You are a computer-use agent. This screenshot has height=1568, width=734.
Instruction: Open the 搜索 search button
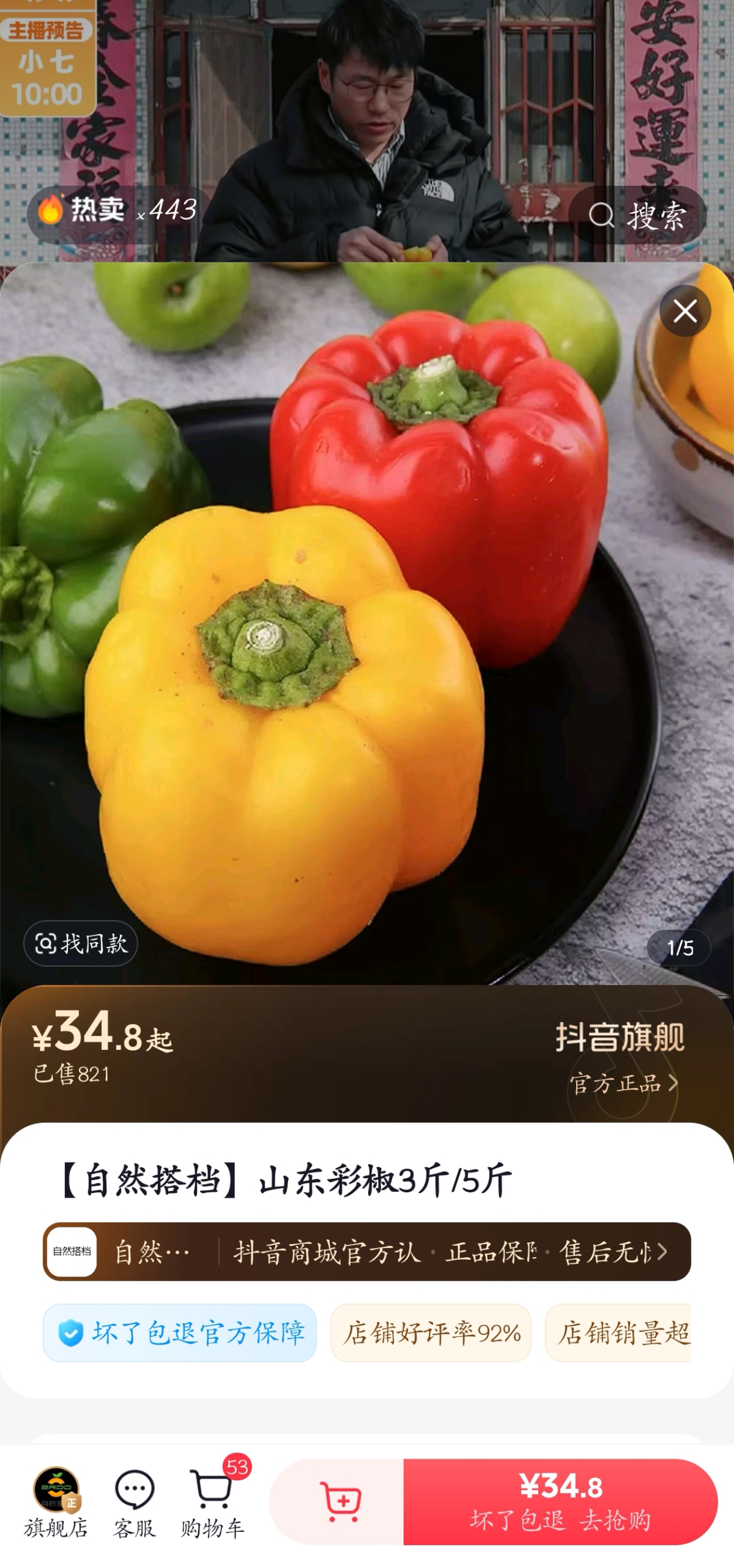[637, 216]
